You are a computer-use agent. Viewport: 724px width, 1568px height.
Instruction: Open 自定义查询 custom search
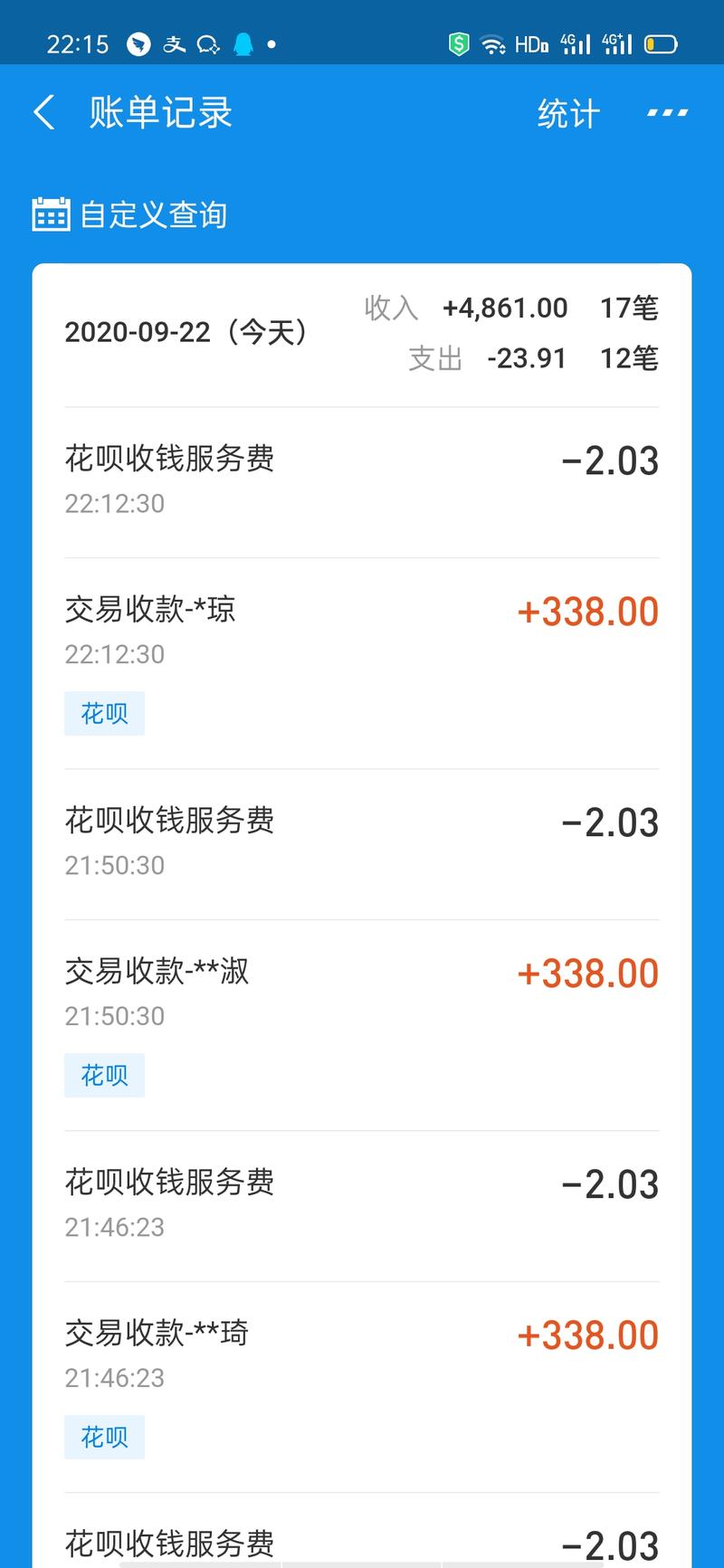154,214
